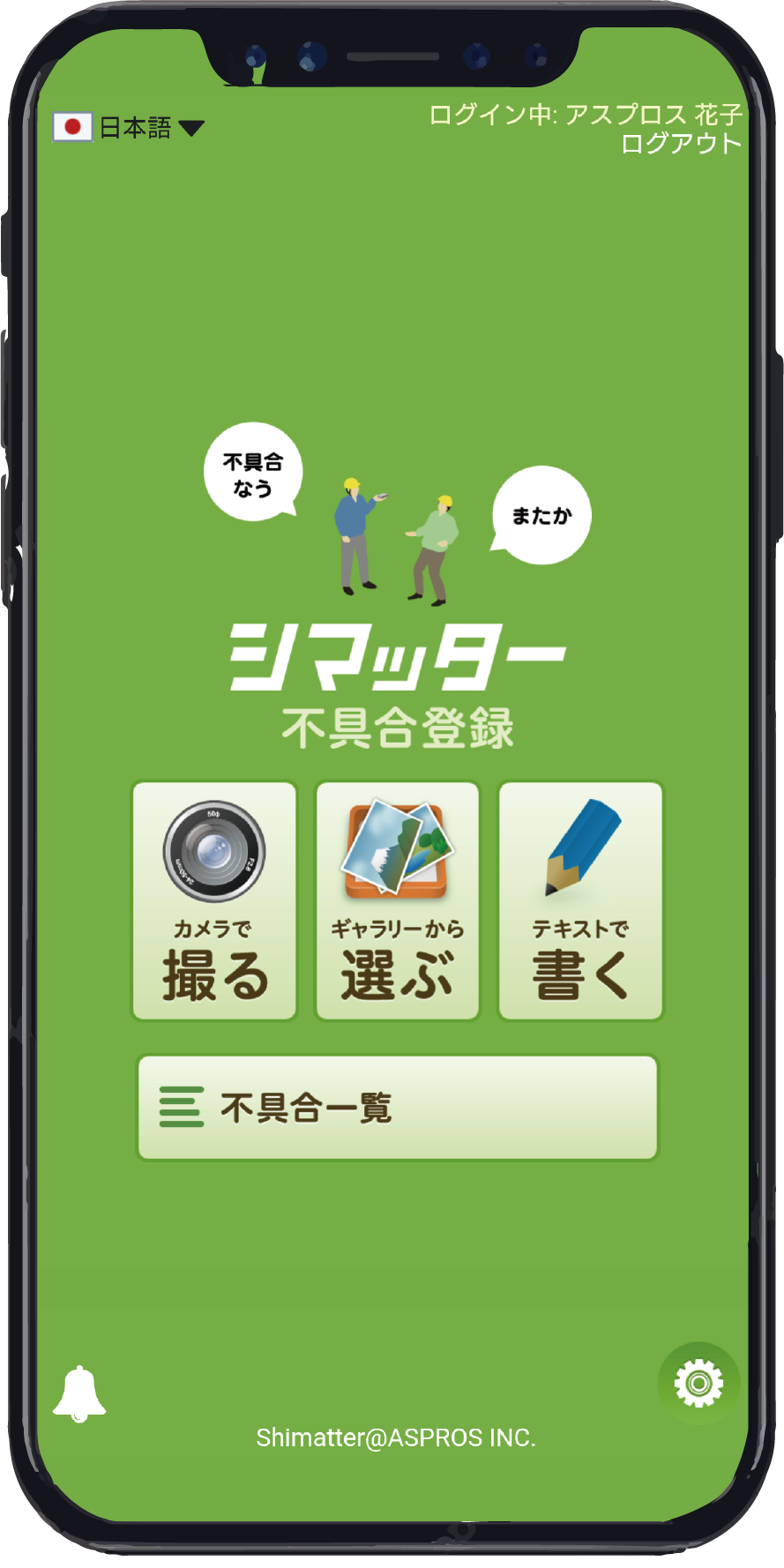Open the notifications bell
The image size is (784, 1568).
tap(79, 1393)
